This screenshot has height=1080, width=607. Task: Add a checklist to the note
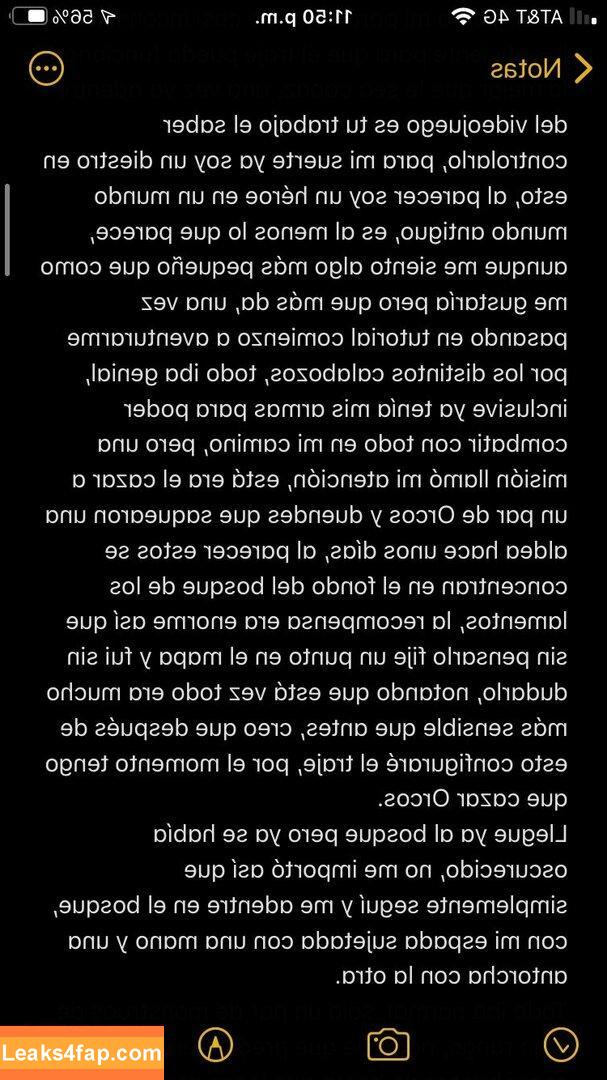point(562,1045)
